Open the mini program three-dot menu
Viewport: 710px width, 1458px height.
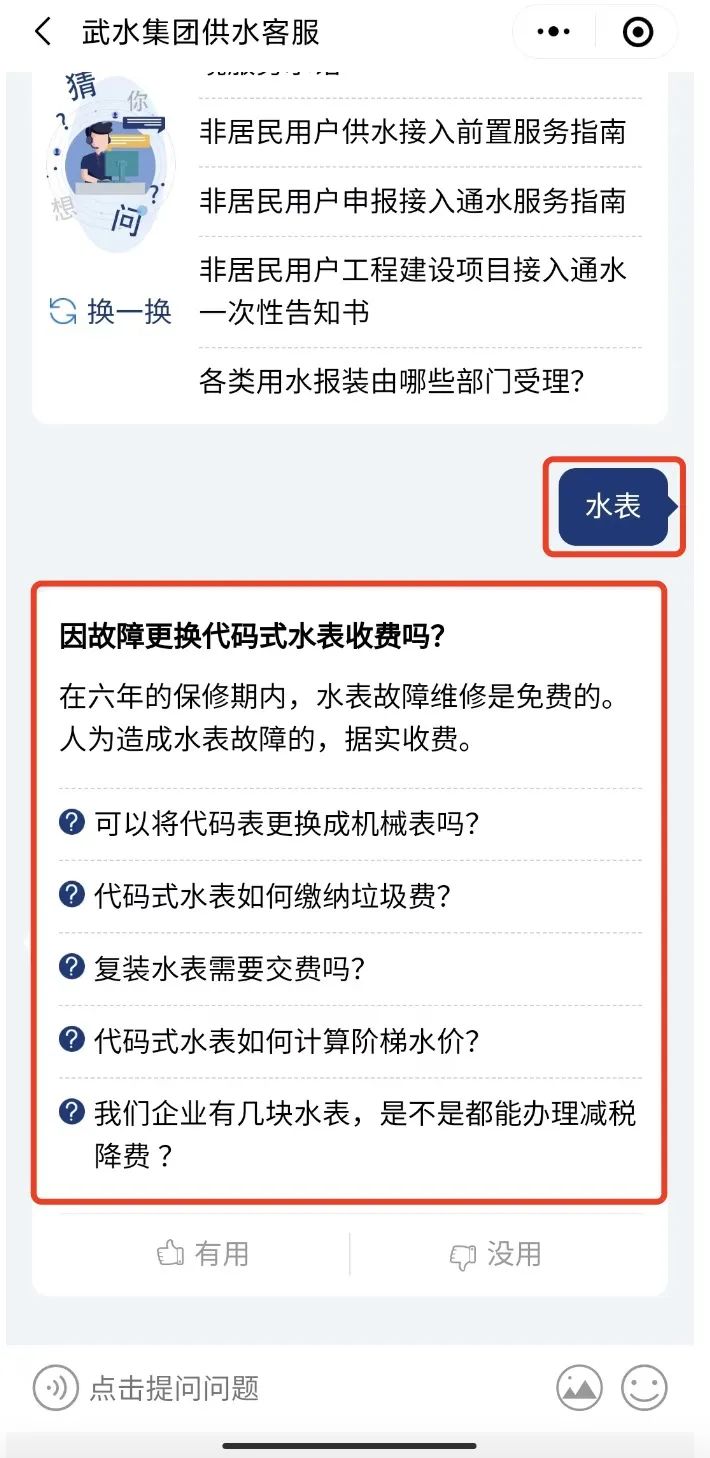tap(553, 32)
